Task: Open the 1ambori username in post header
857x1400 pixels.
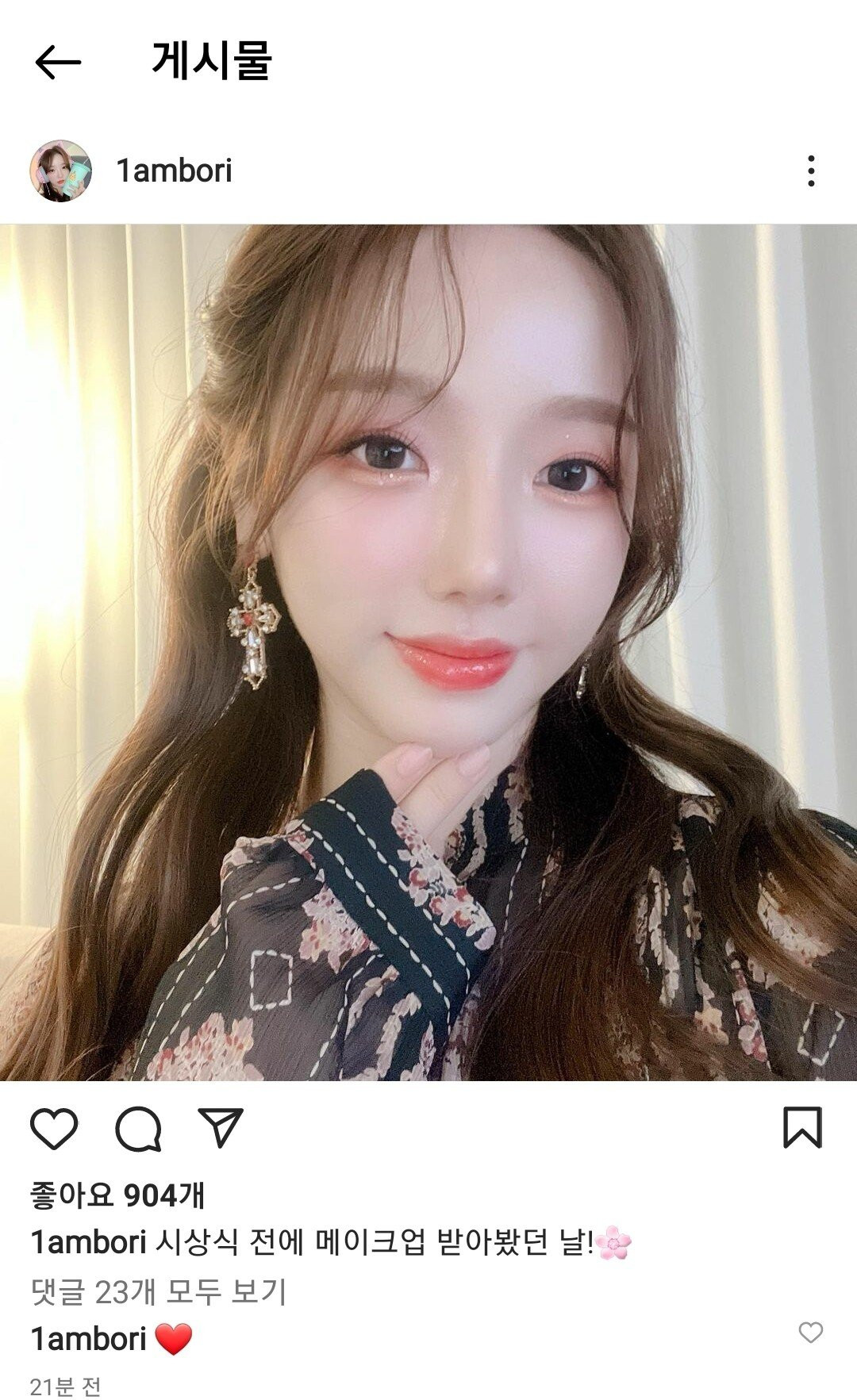Action: coord(174,171)
